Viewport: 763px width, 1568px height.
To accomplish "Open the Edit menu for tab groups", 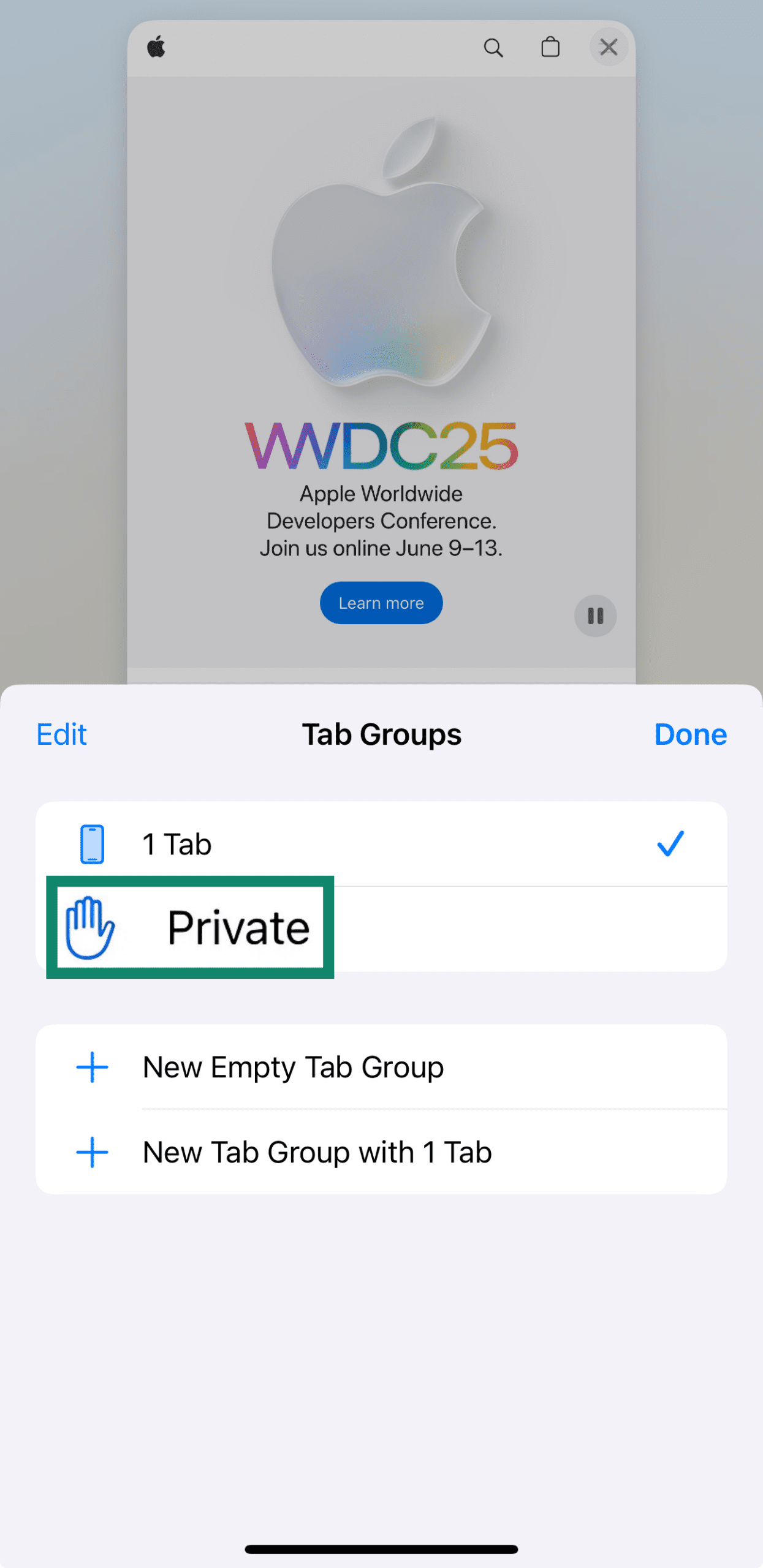I will (x=61, y=734).
